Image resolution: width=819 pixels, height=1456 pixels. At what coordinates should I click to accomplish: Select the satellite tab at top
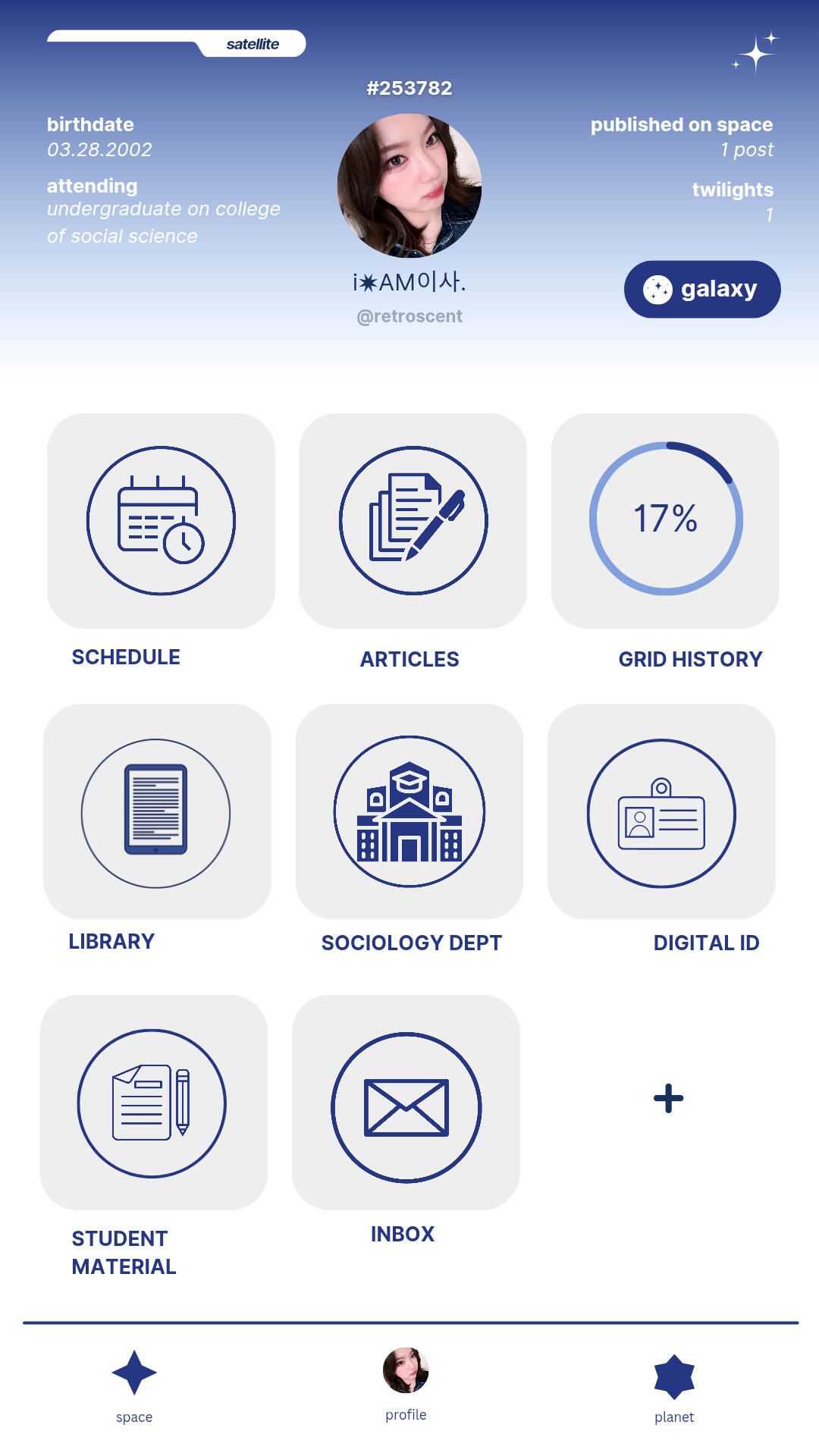pos(253,44)
